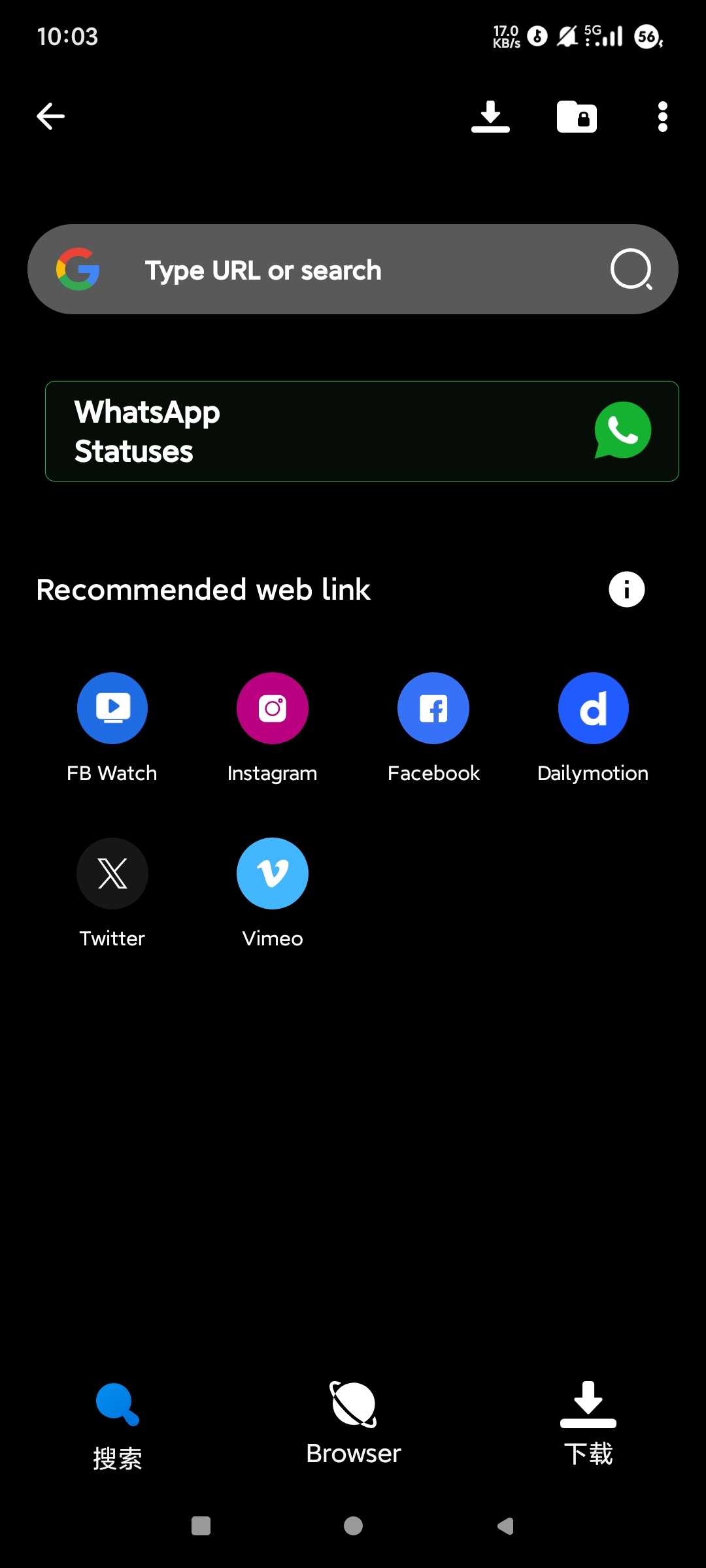Open the Twitter shortcut
Viewport: 706px width, 1568px height.
click(112, 874)
